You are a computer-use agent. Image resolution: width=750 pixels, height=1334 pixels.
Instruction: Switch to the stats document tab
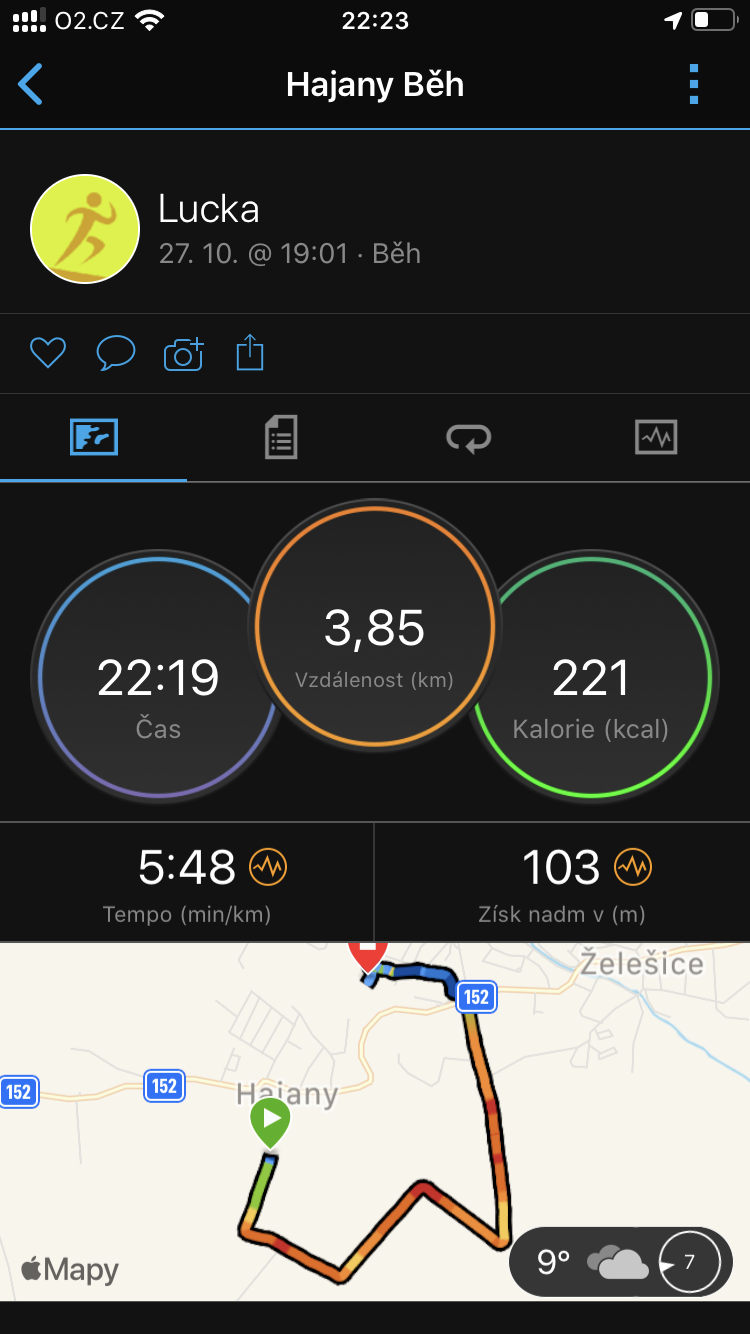coord(281,438)
